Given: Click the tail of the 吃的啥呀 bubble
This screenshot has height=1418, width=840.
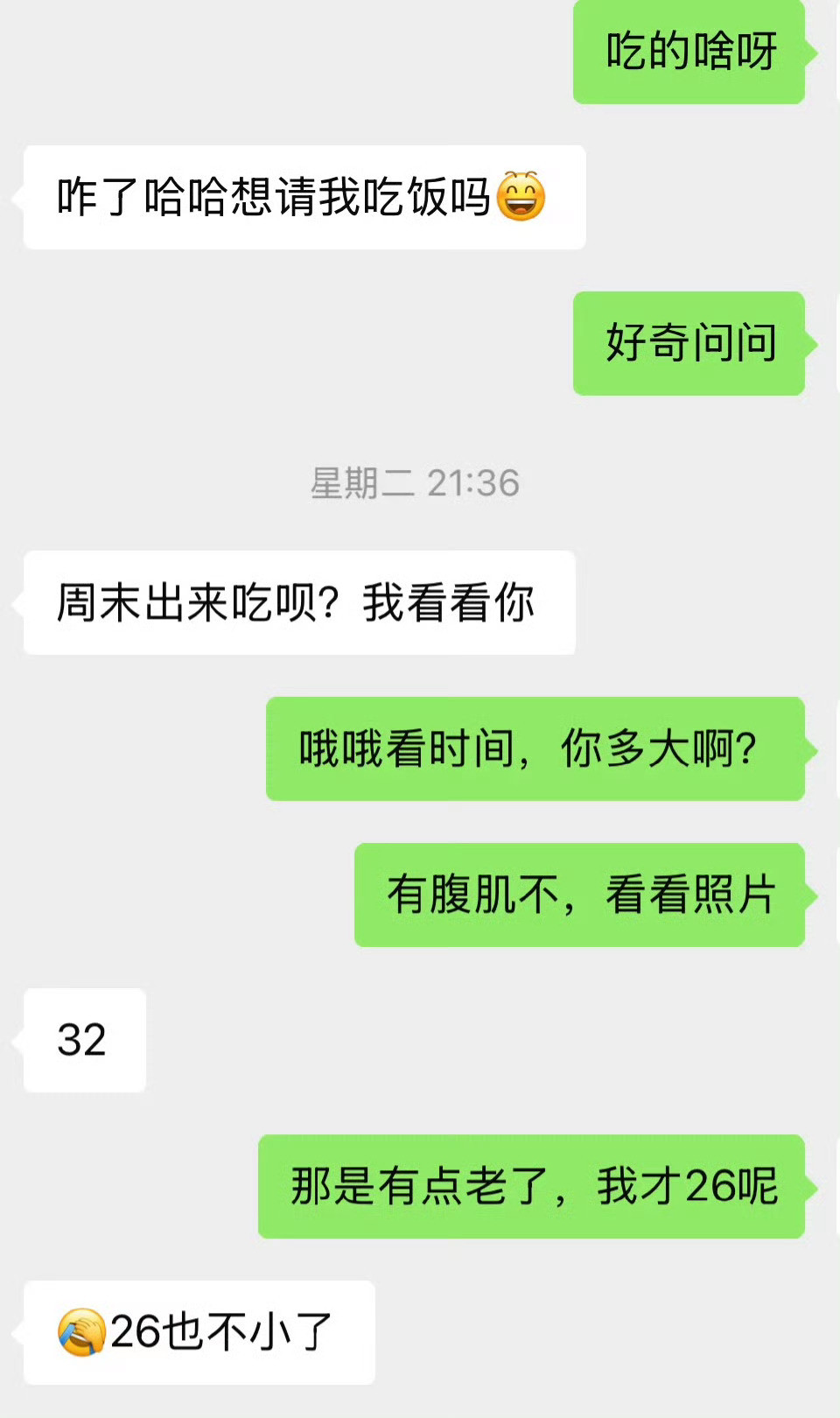Looking at the screenshot, I should [812, 52].
